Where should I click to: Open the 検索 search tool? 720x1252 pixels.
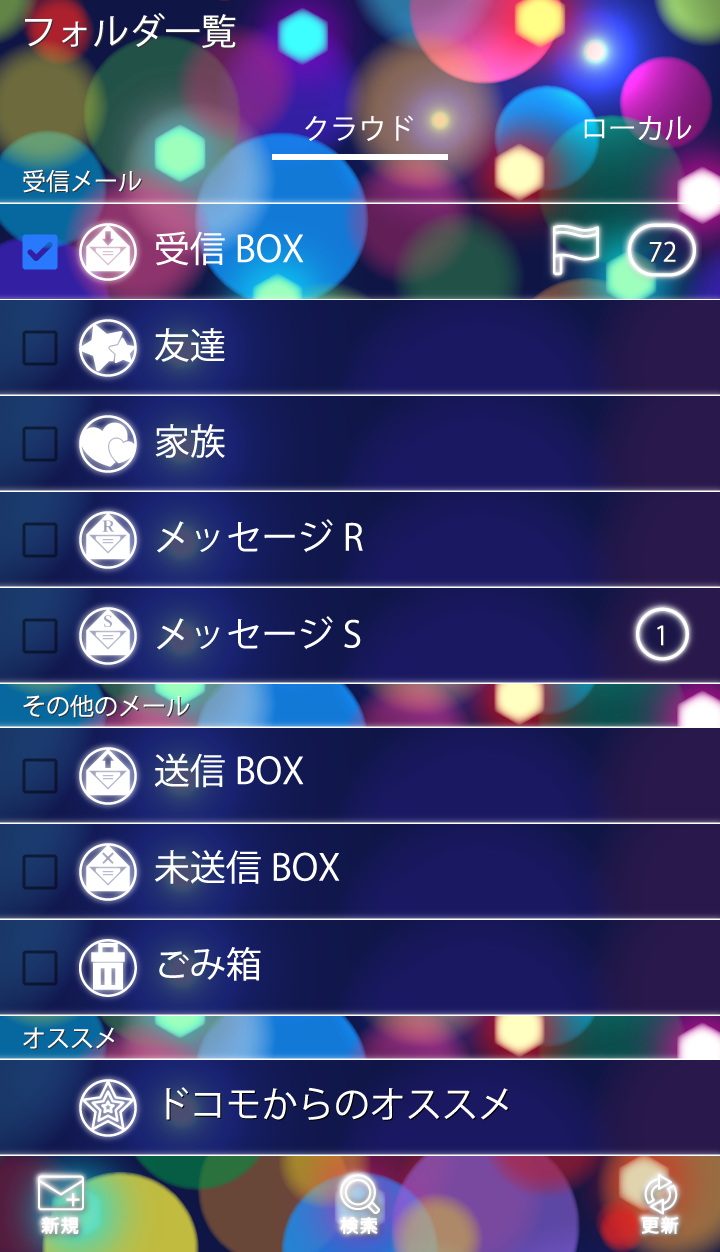(x=359, y=1204)
